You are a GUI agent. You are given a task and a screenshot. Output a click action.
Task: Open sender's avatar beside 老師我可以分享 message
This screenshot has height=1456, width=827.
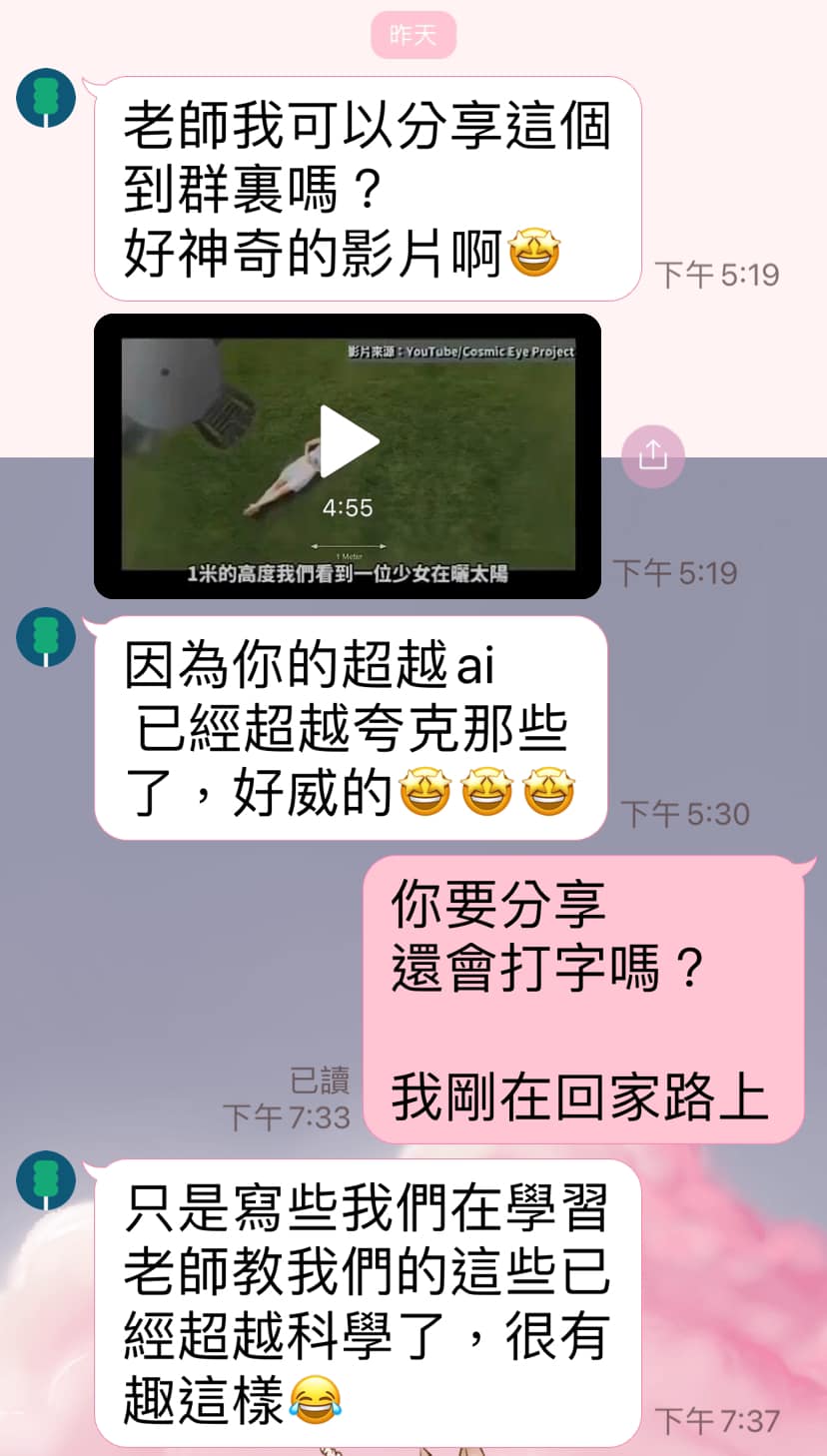click(46, 99)
